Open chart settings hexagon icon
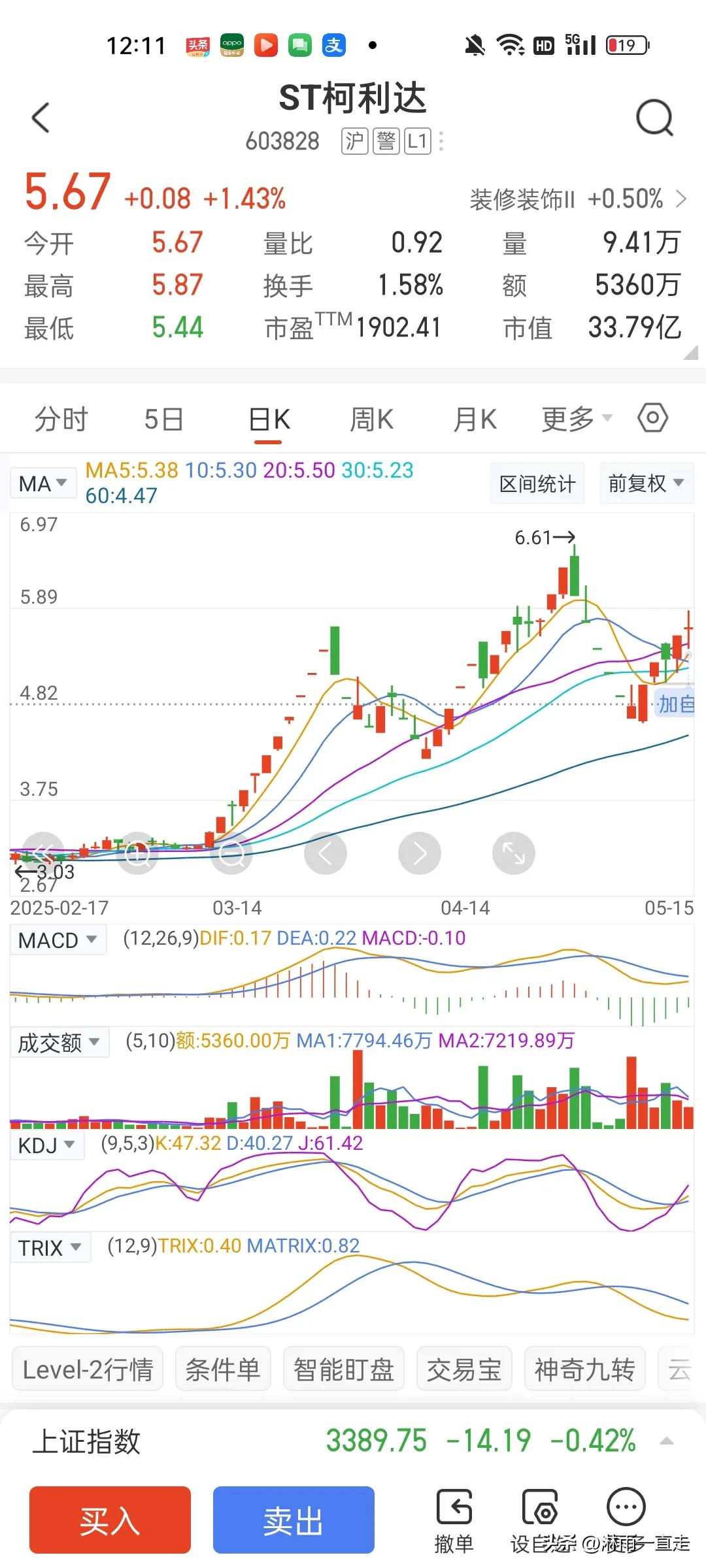The image size is (706, 1568). pyautogui.click(x=653, y=417)
